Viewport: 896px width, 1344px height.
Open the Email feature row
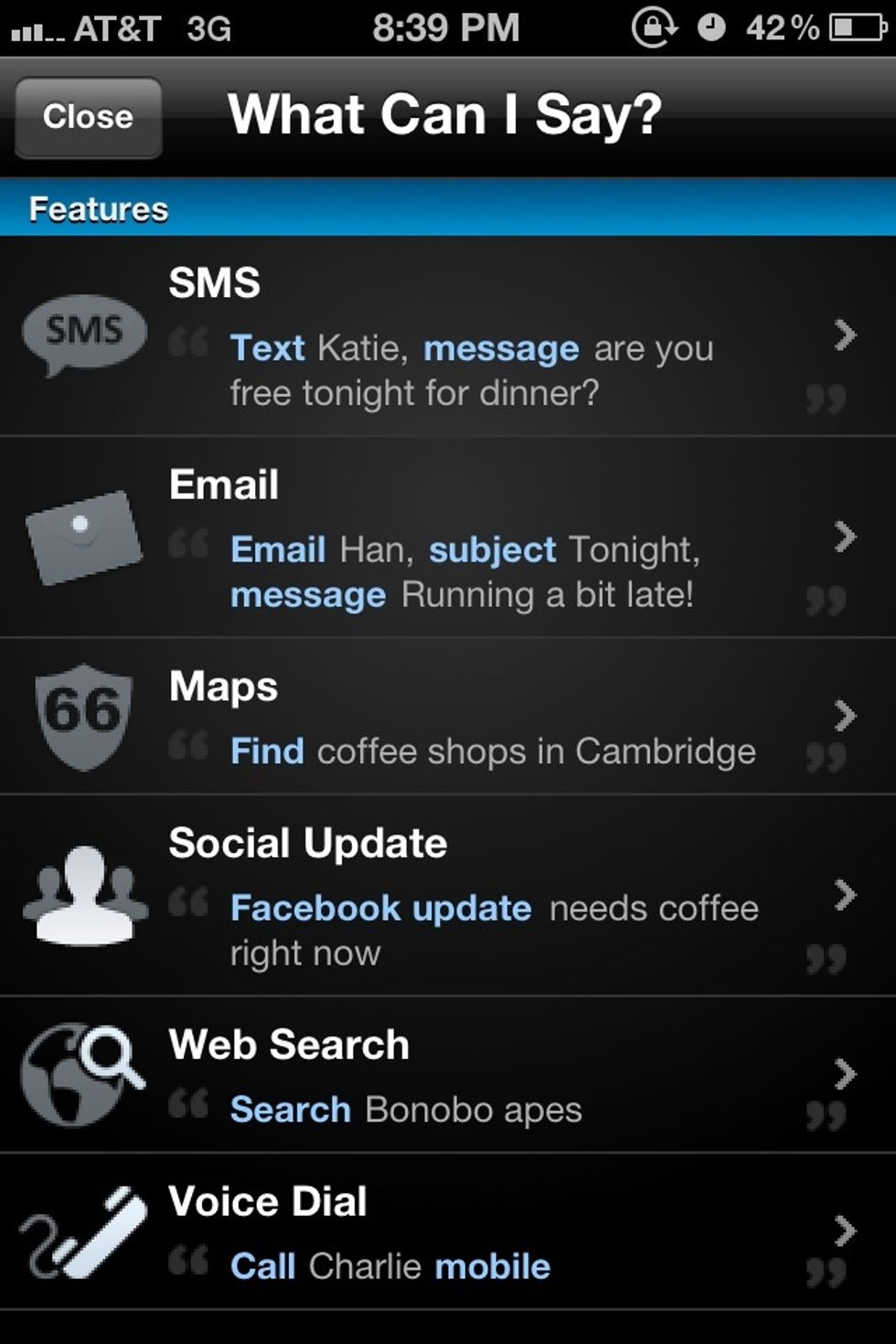click(448, 538)
